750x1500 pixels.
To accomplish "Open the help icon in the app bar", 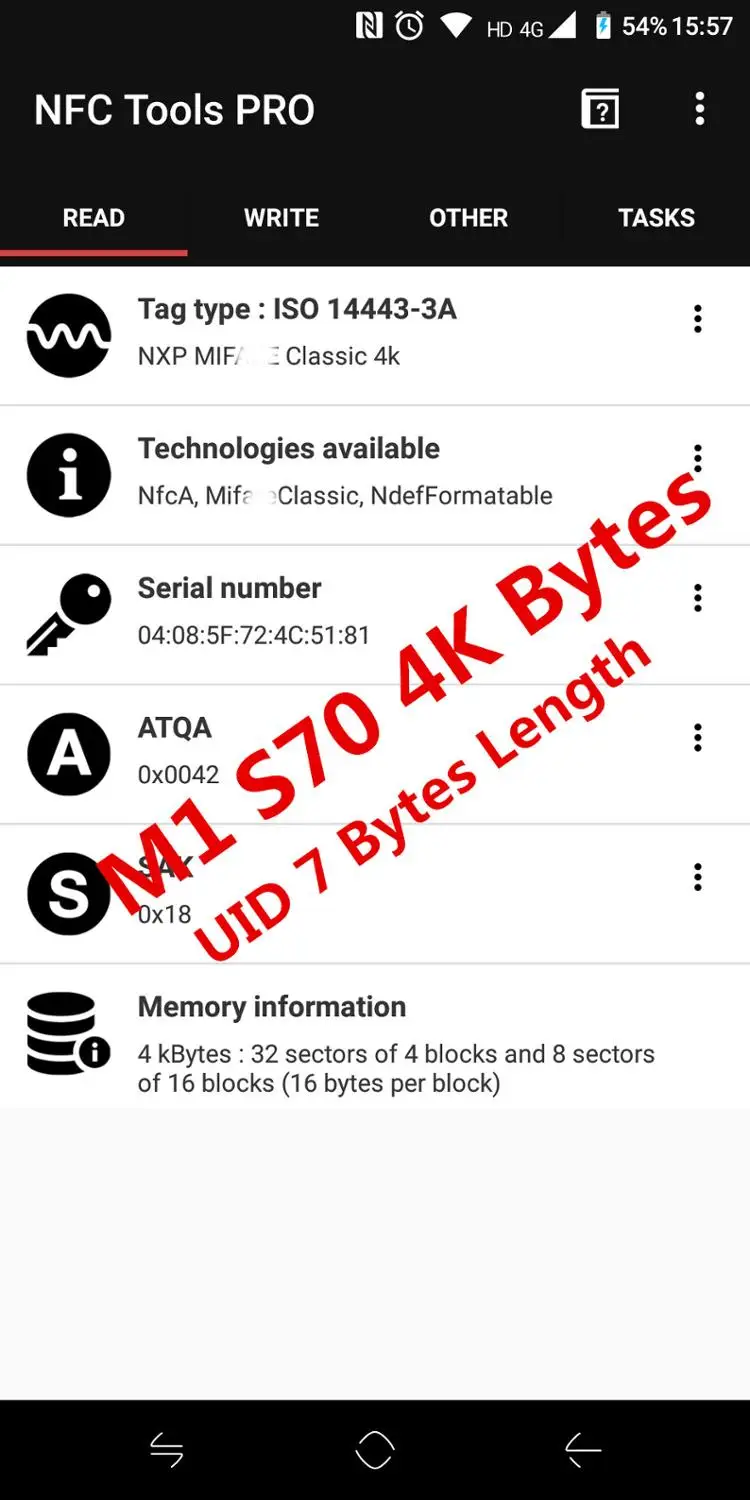I will coord(600,109).
